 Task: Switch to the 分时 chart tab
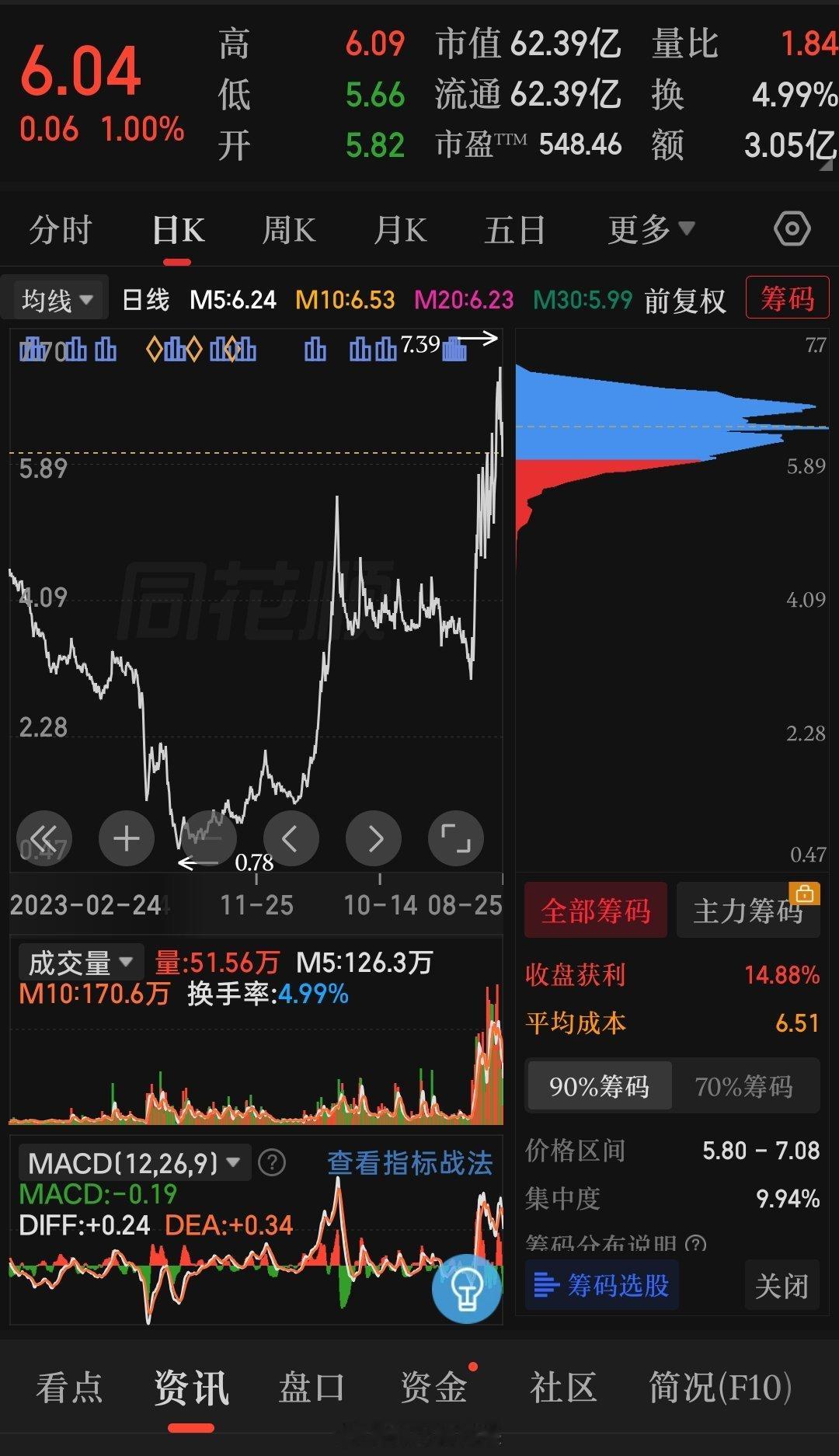(61, 230)
